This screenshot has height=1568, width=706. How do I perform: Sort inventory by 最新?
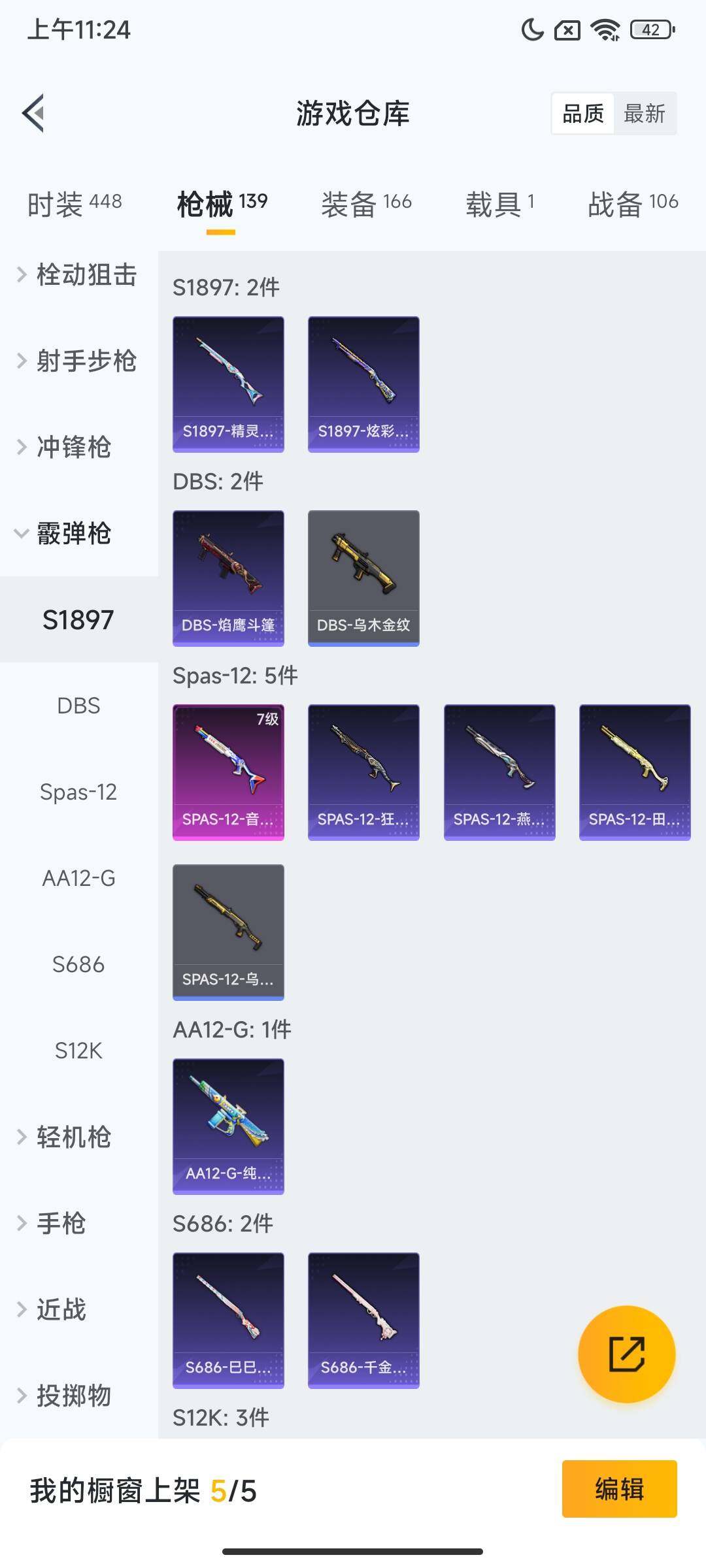(644, 114)
